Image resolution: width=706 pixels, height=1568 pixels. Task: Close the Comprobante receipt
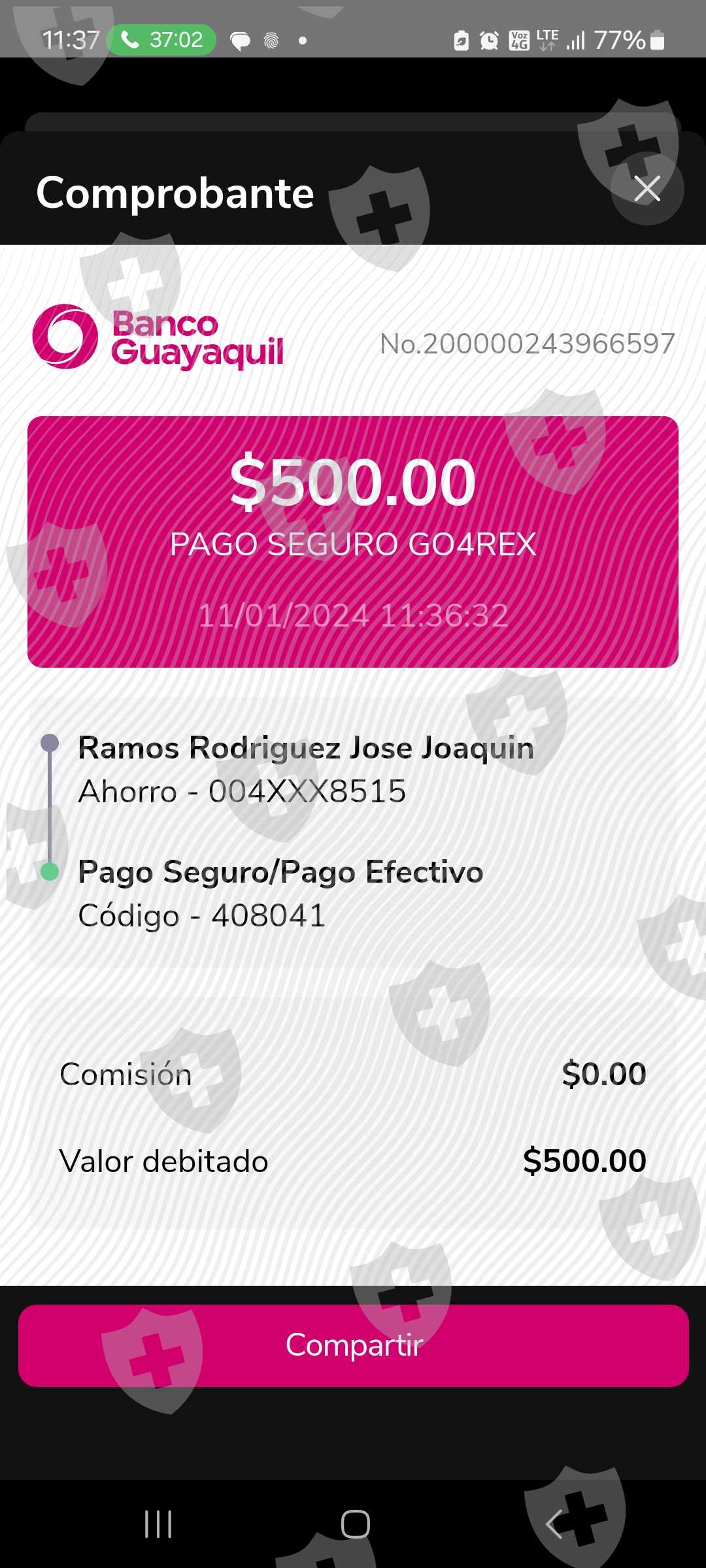647,189
